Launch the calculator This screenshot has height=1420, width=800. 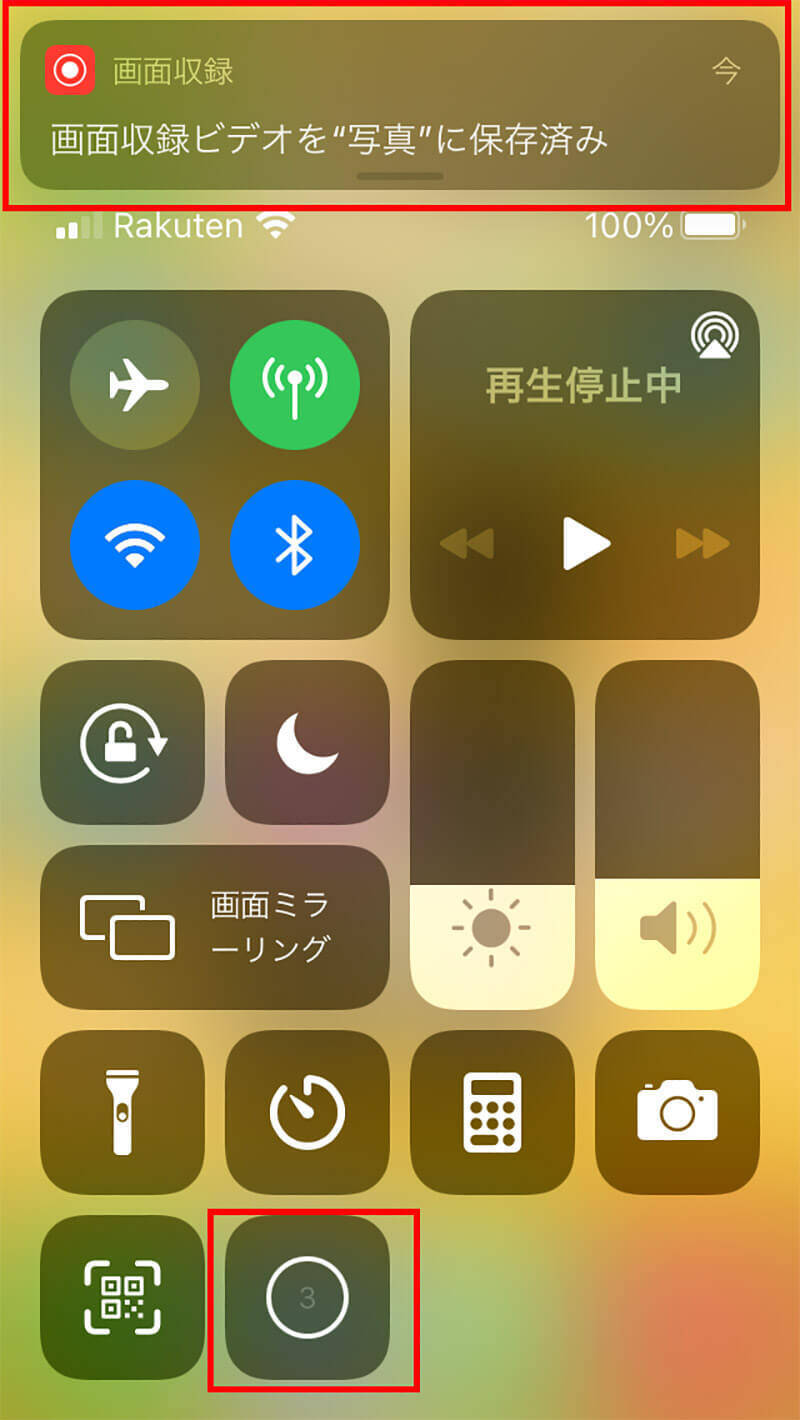coord(492,1112)
